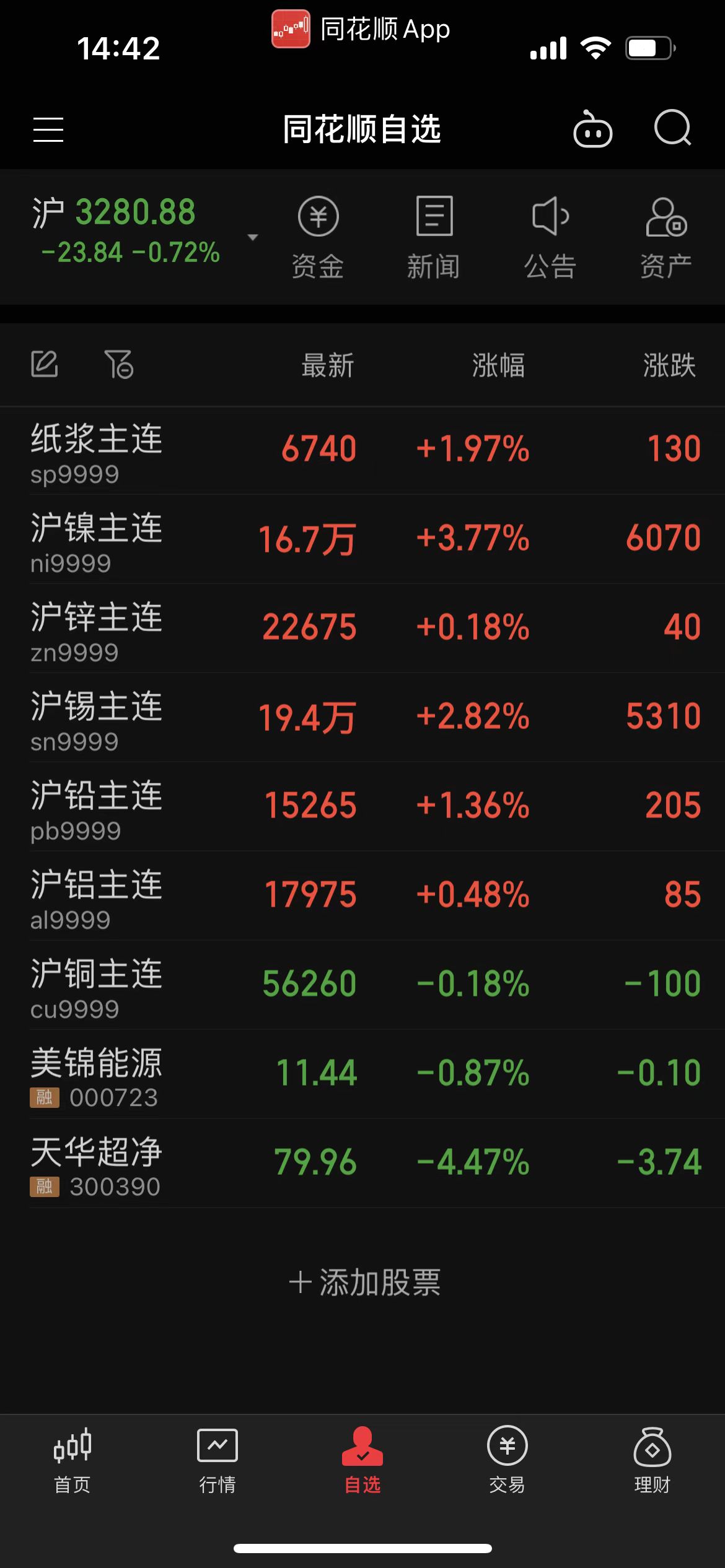Open 天华超净 300390 stock
Image resolution: width=725 pixels, height=1568 pixels.
click(x=362, y=1163)
